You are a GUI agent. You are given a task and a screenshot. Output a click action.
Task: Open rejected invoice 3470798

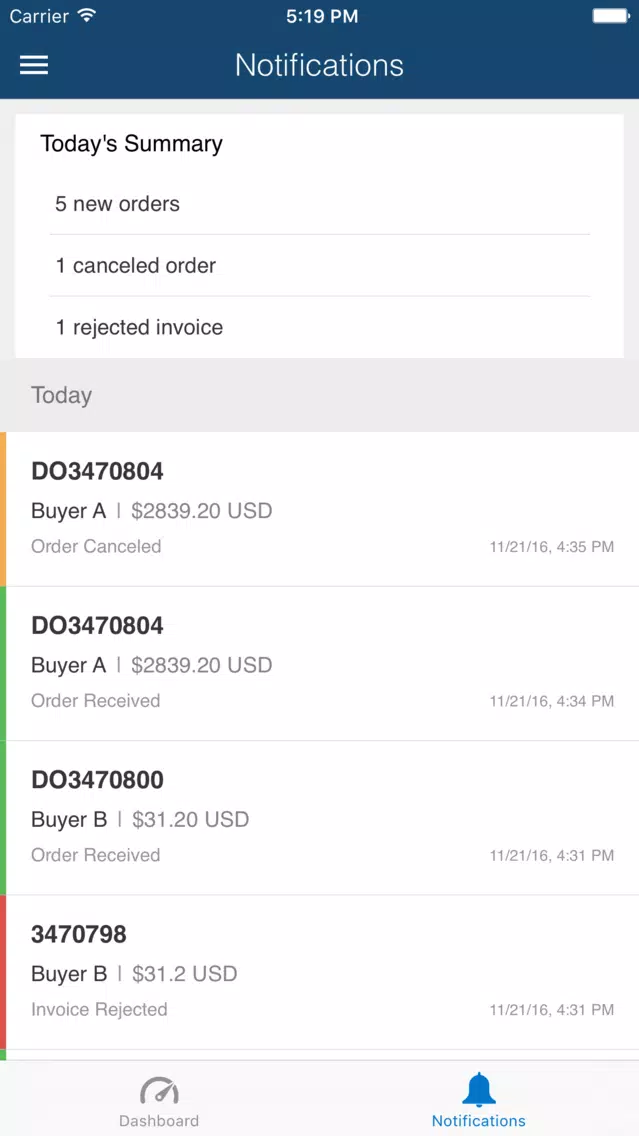(320, 972)
